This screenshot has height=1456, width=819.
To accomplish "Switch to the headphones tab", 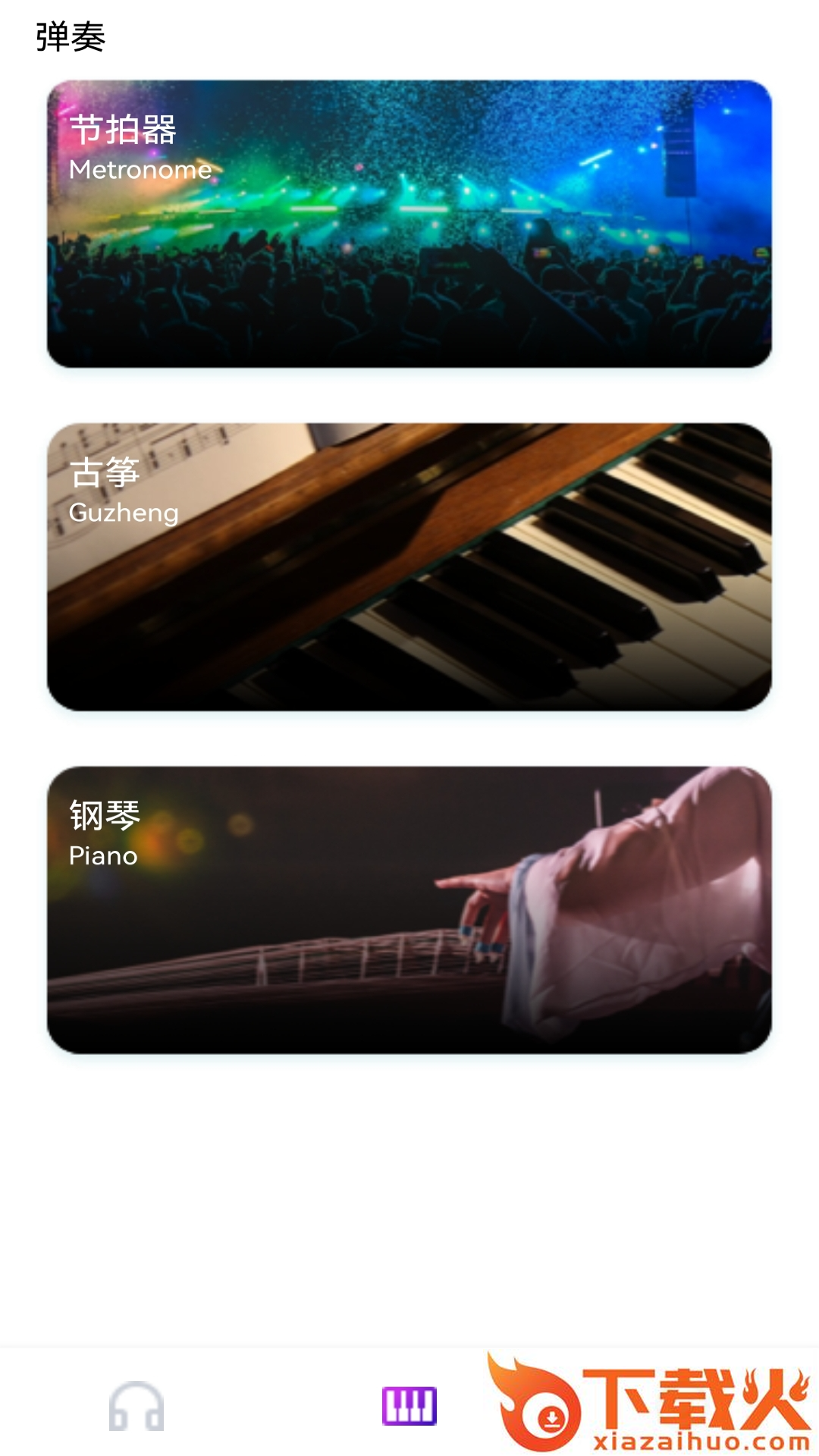I will click(136, 1405).
